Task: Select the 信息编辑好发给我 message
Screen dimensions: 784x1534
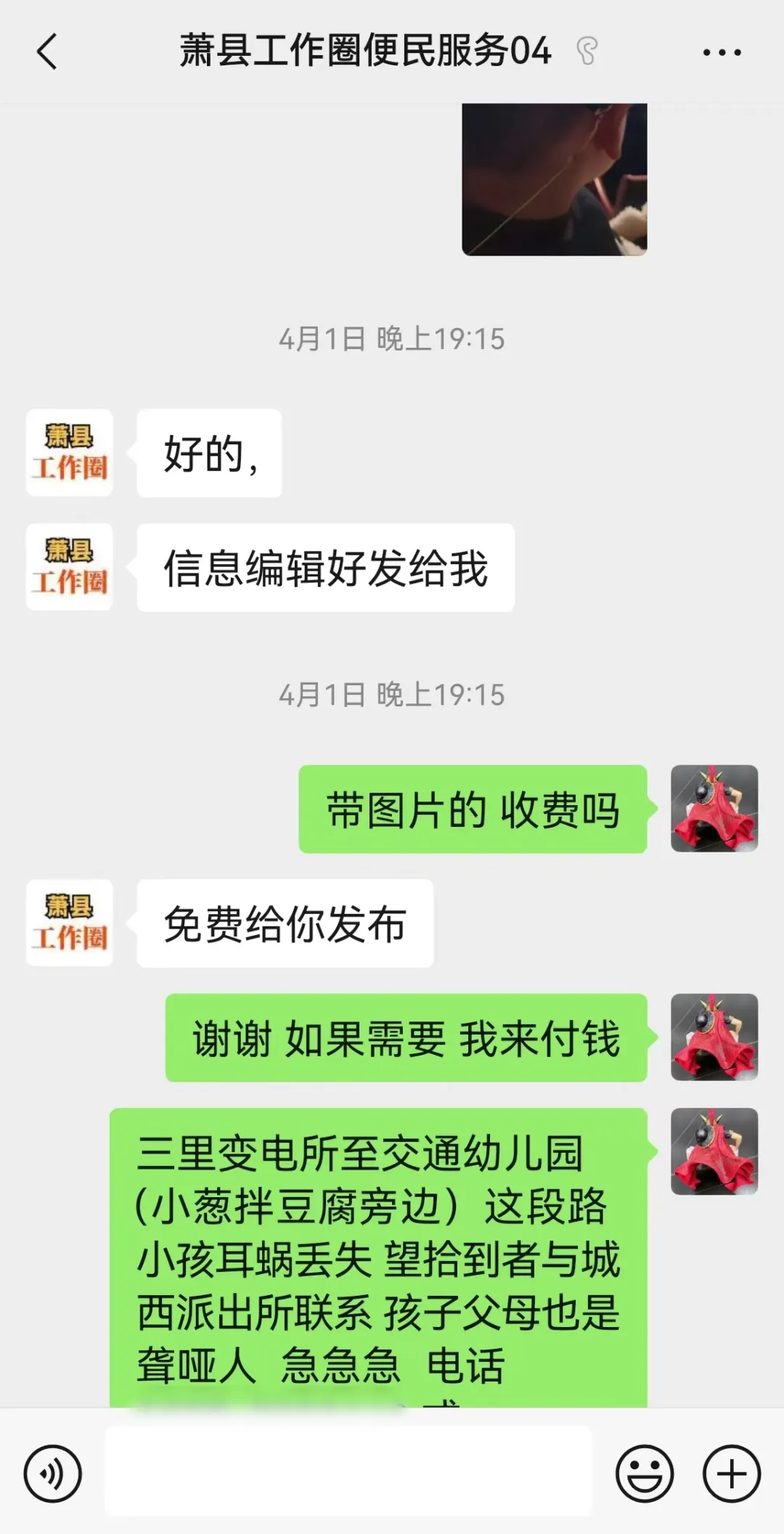Action: coord(323,570)
